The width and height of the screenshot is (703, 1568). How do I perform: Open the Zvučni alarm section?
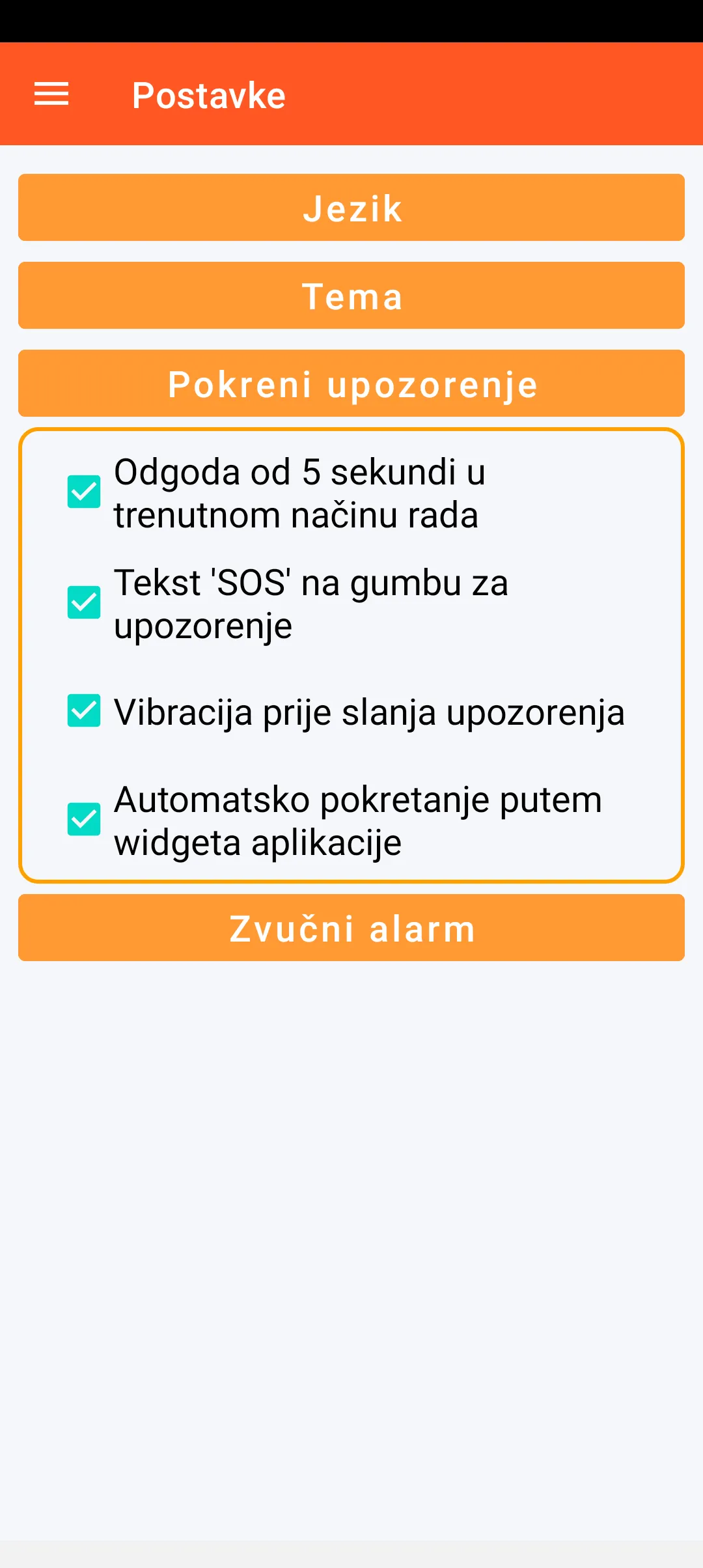351,928
